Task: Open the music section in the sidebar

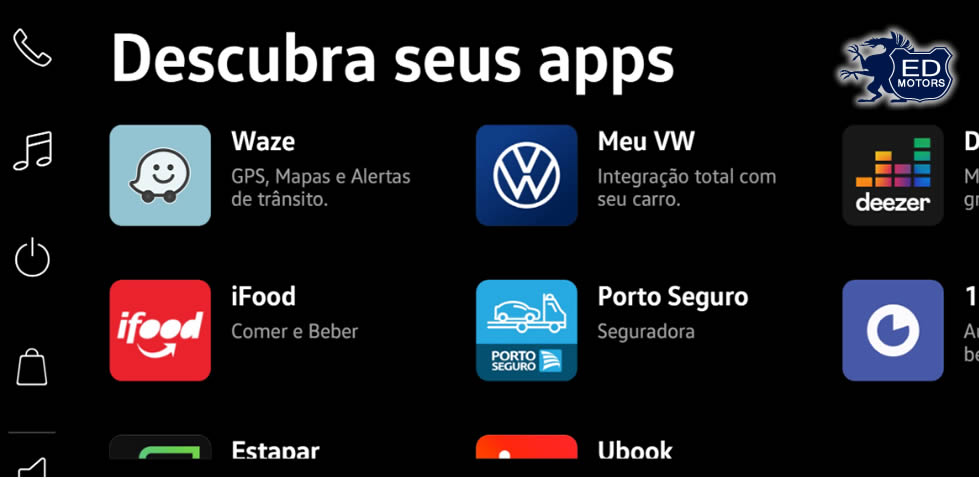Action: click(32, 151)
